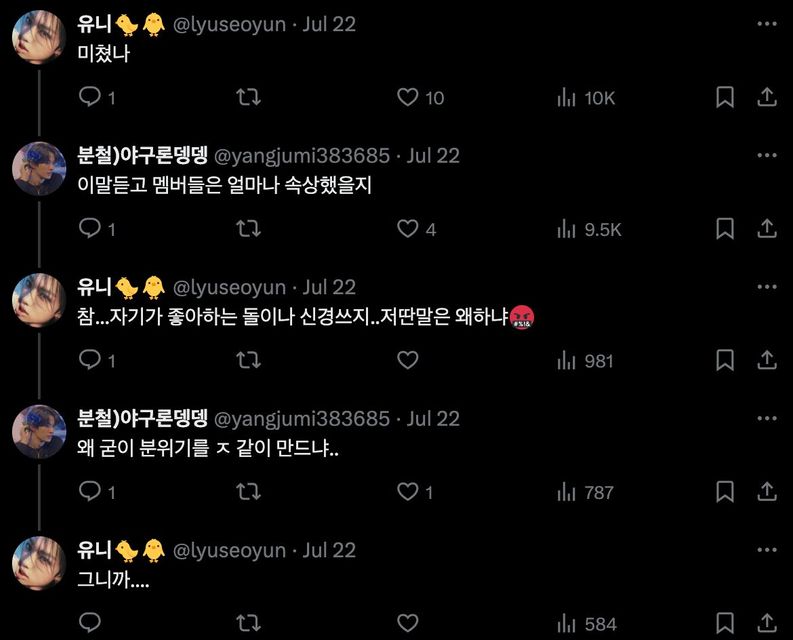
Task: Open overflow menu on '그니까....' tweet
Action: pyautogui.click(x=767, y=550)
